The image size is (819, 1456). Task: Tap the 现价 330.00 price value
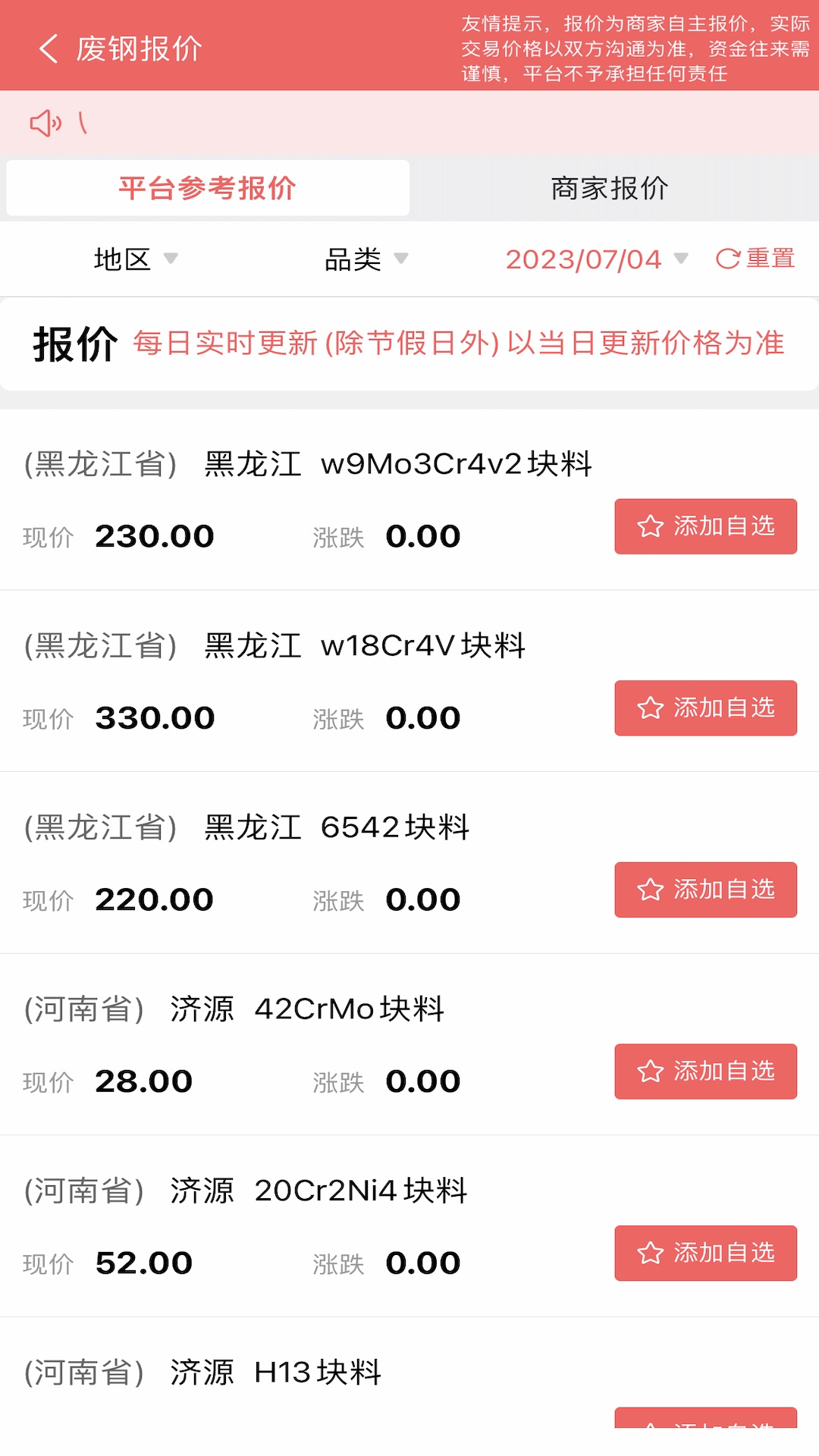155,716
